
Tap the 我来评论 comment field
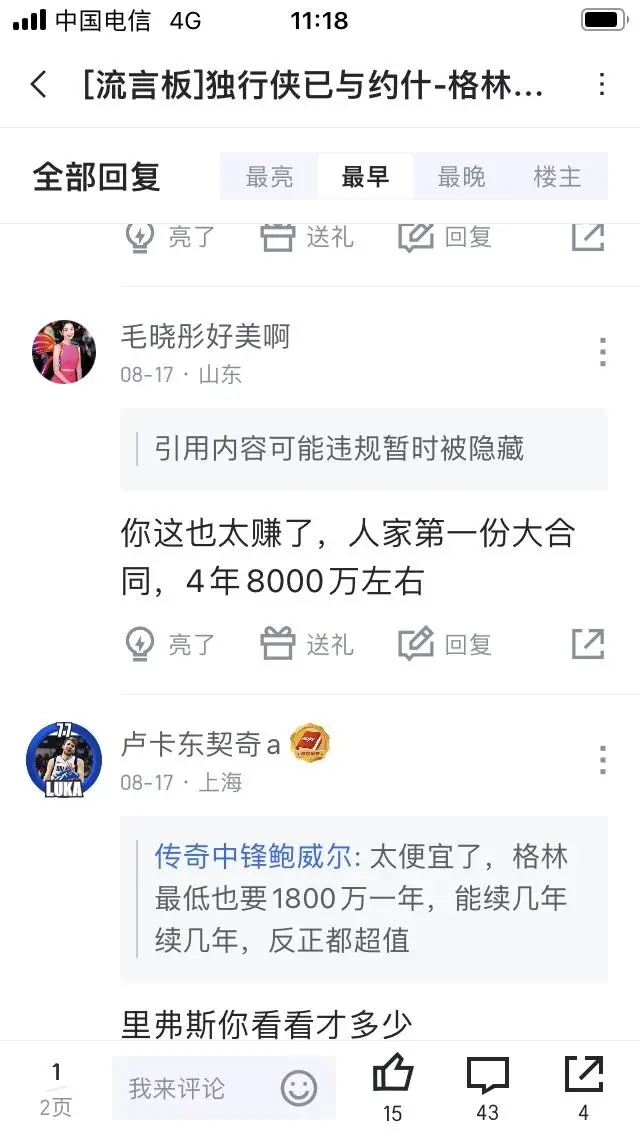point(195,1088)
